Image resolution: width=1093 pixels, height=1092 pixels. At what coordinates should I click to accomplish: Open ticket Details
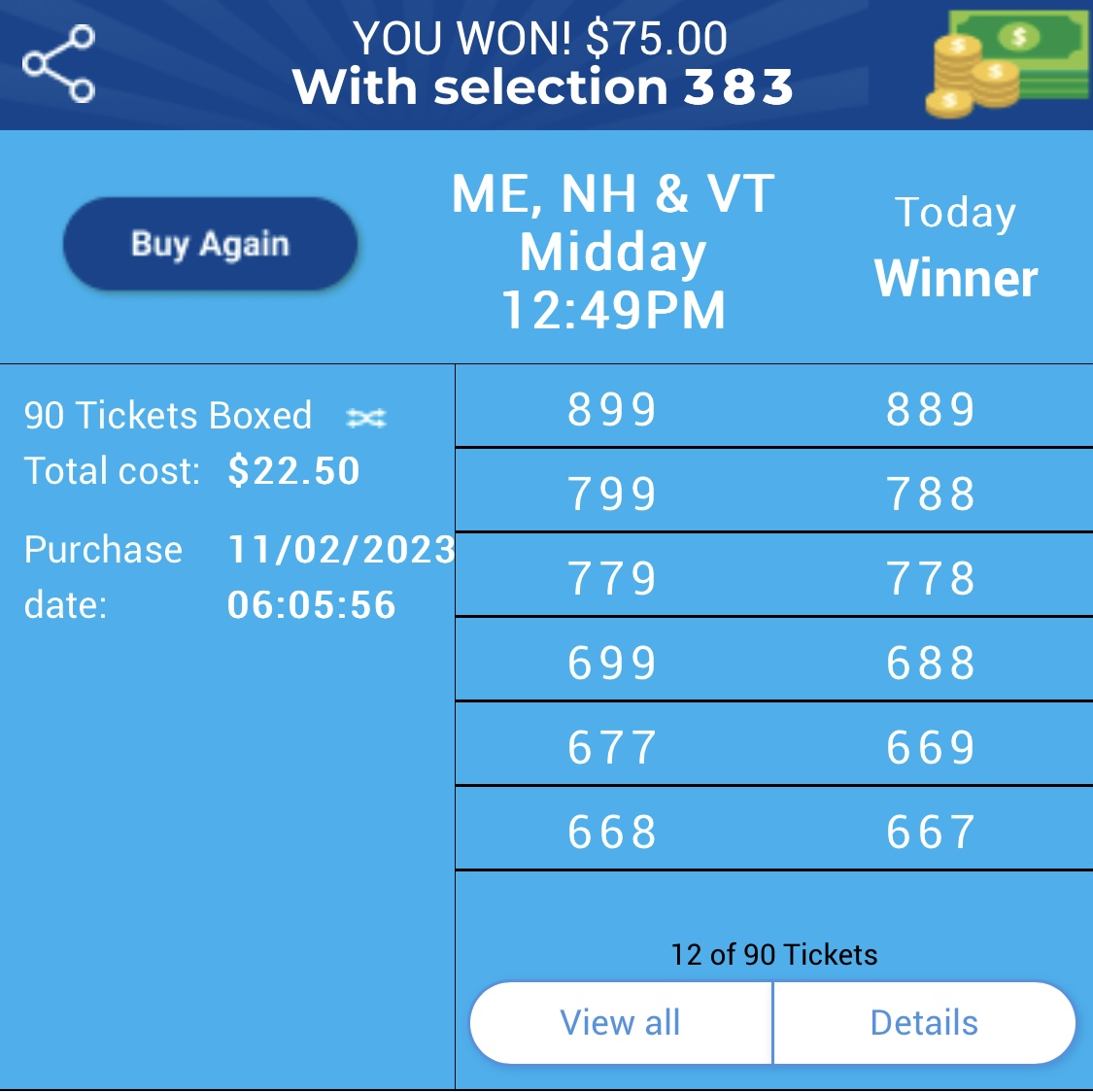coord(924,1022)
